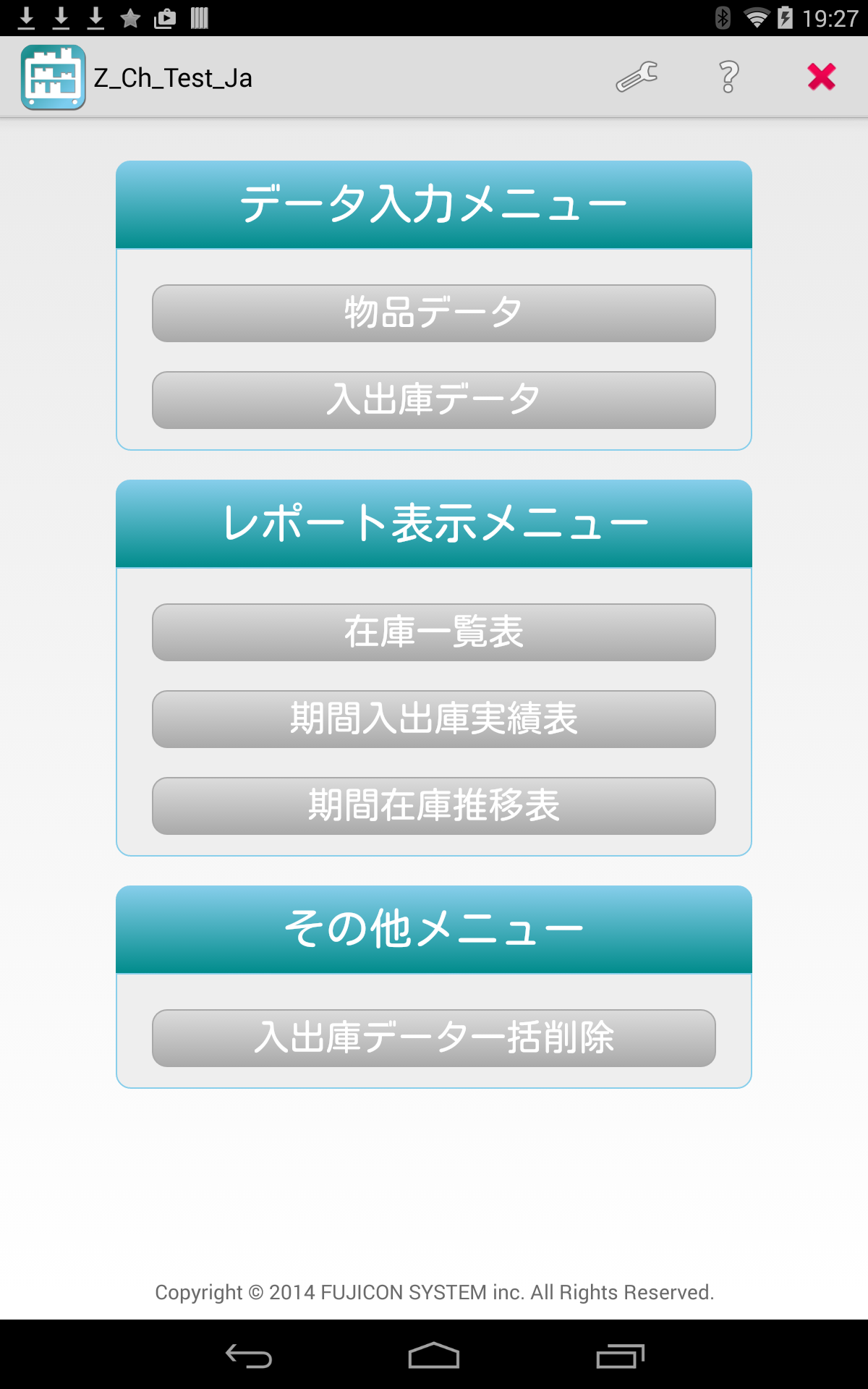The width and height of the screenshot is (868, 1389).
Task: Display the 期間在庫推移表 report
Action: [x=434, y=806]
